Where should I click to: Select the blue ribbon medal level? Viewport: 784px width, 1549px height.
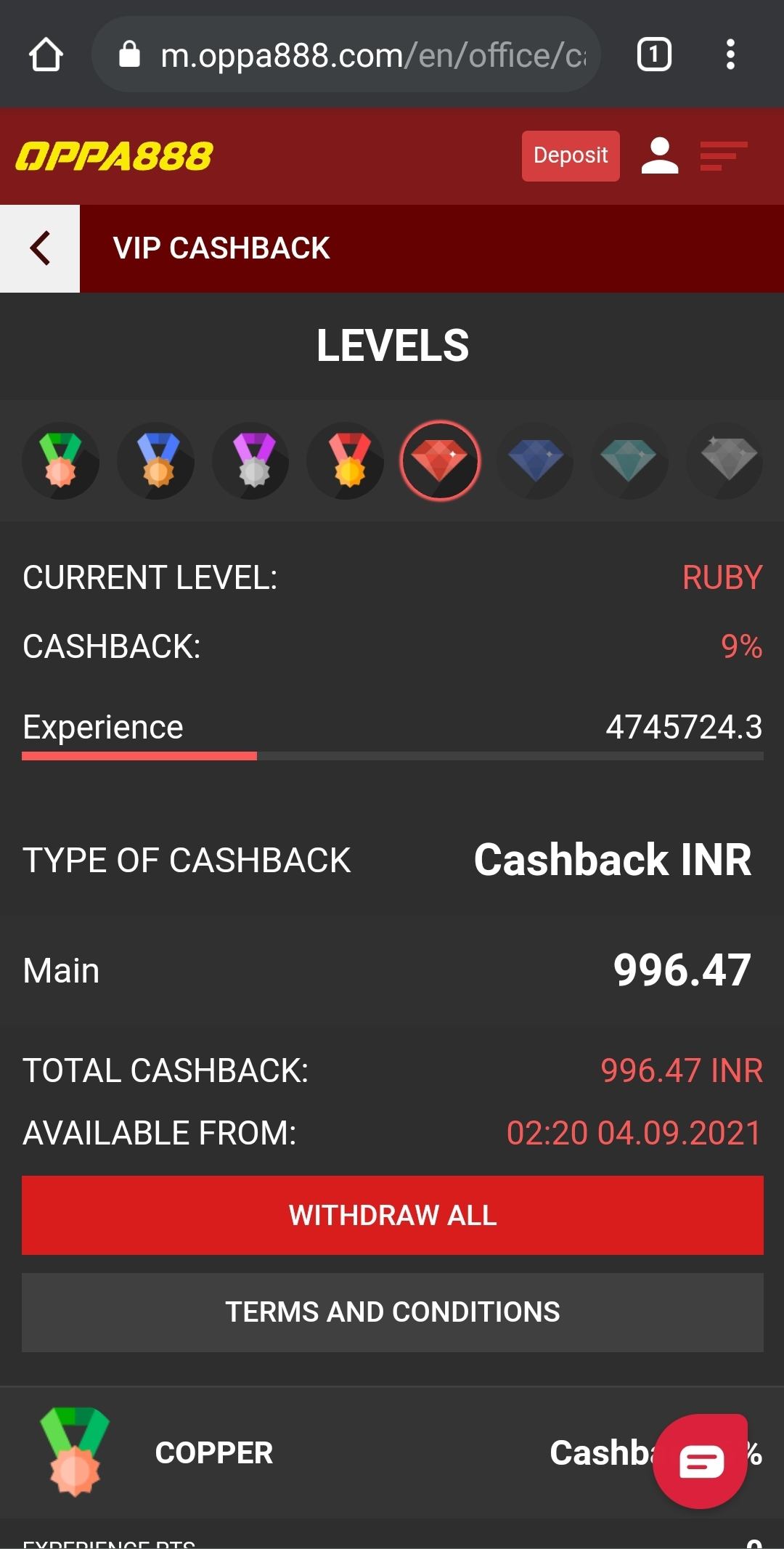156,461
